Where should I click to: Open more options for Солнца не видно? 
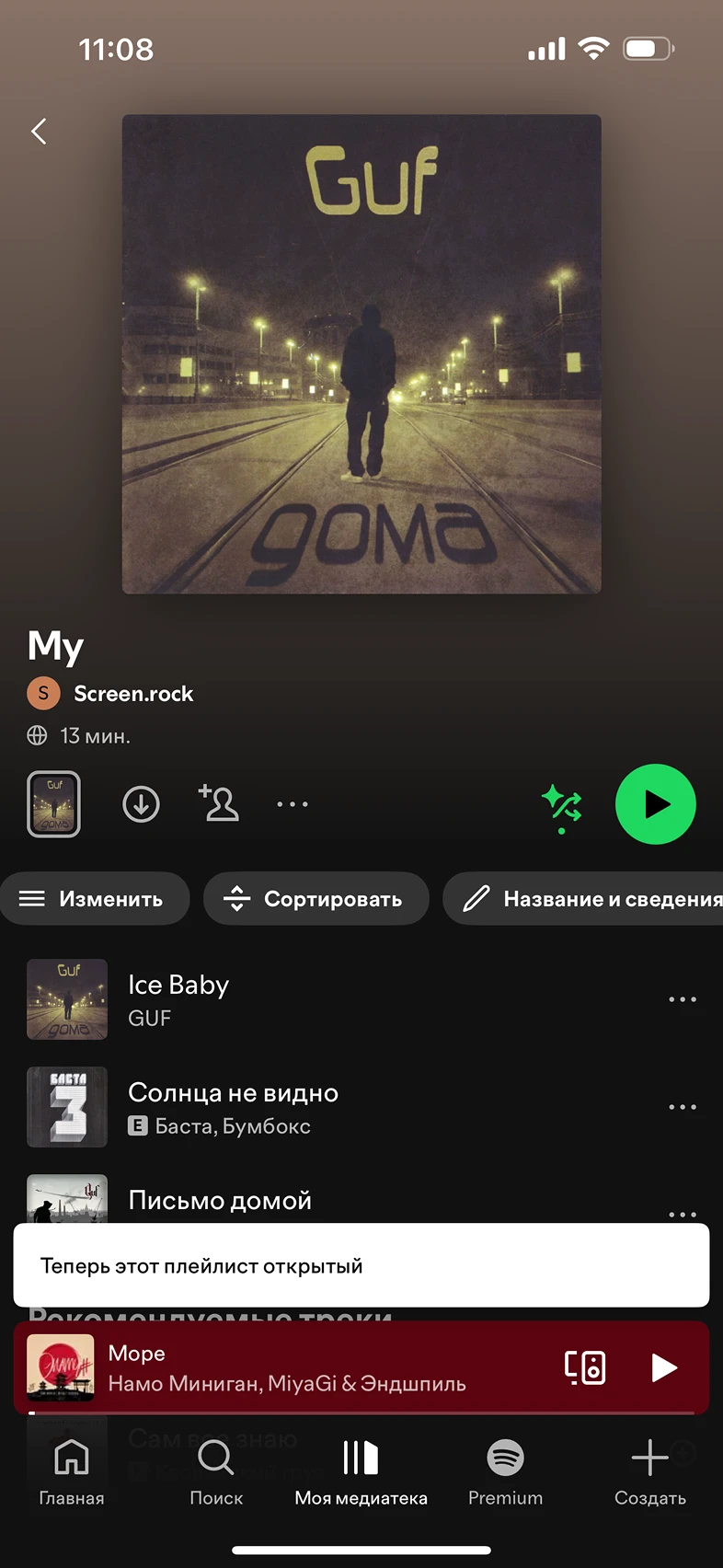(683, 1107)
